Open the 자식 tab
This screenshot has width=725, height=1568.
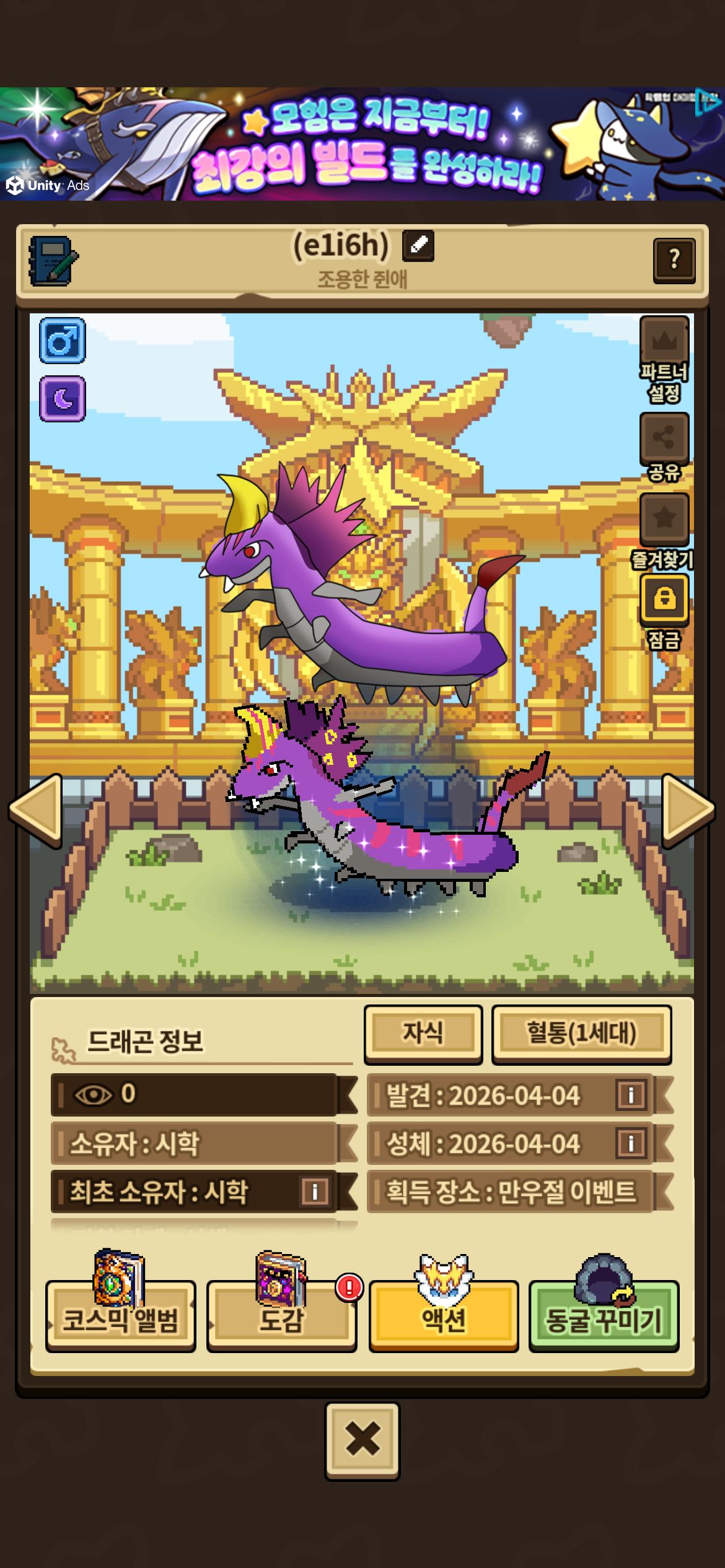(x=423, y=1034)
